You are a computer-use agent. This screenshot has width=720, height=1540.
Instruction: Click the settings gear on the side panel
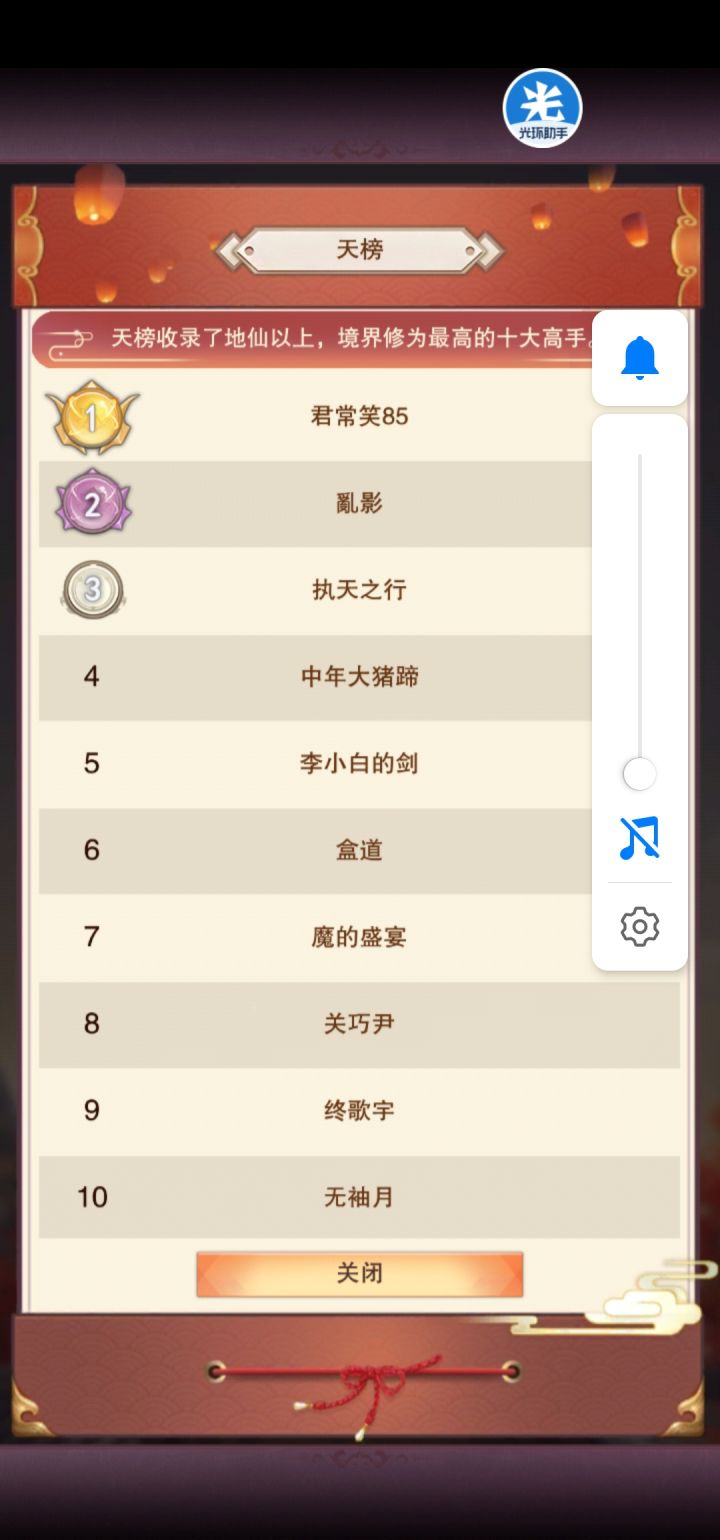[638, 927]
